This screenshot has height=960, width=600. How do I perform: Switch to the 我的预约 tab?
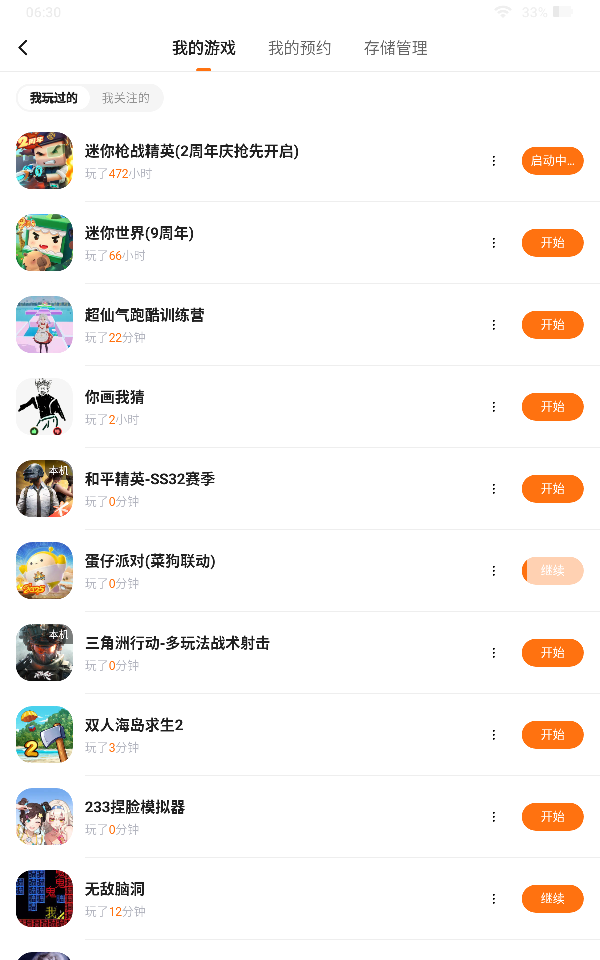[299, 48]
